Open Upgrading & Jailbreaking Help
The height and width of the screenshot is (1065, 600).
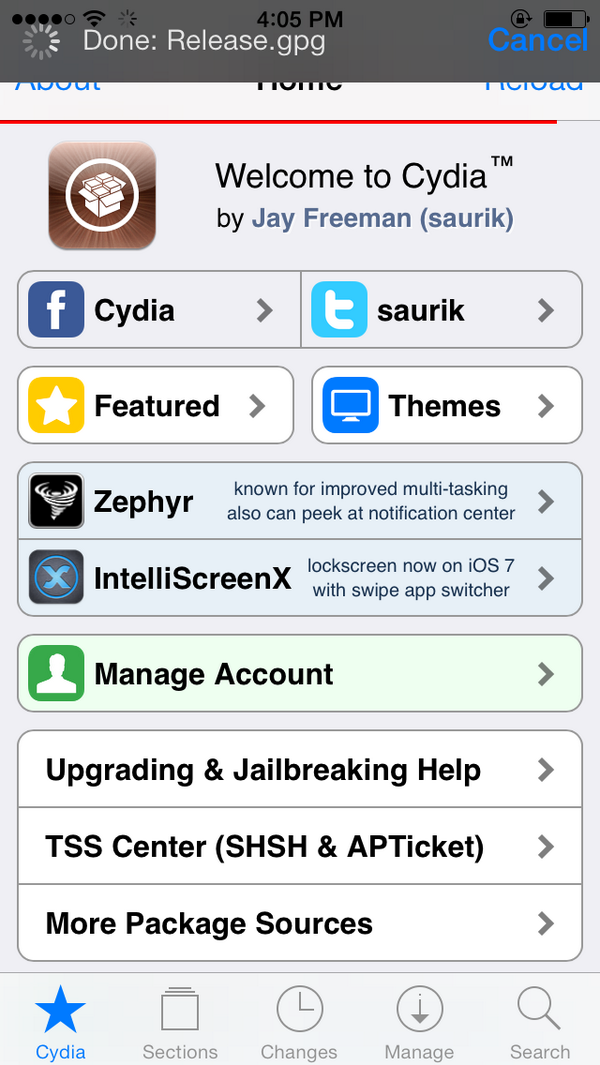coord(300,770)
